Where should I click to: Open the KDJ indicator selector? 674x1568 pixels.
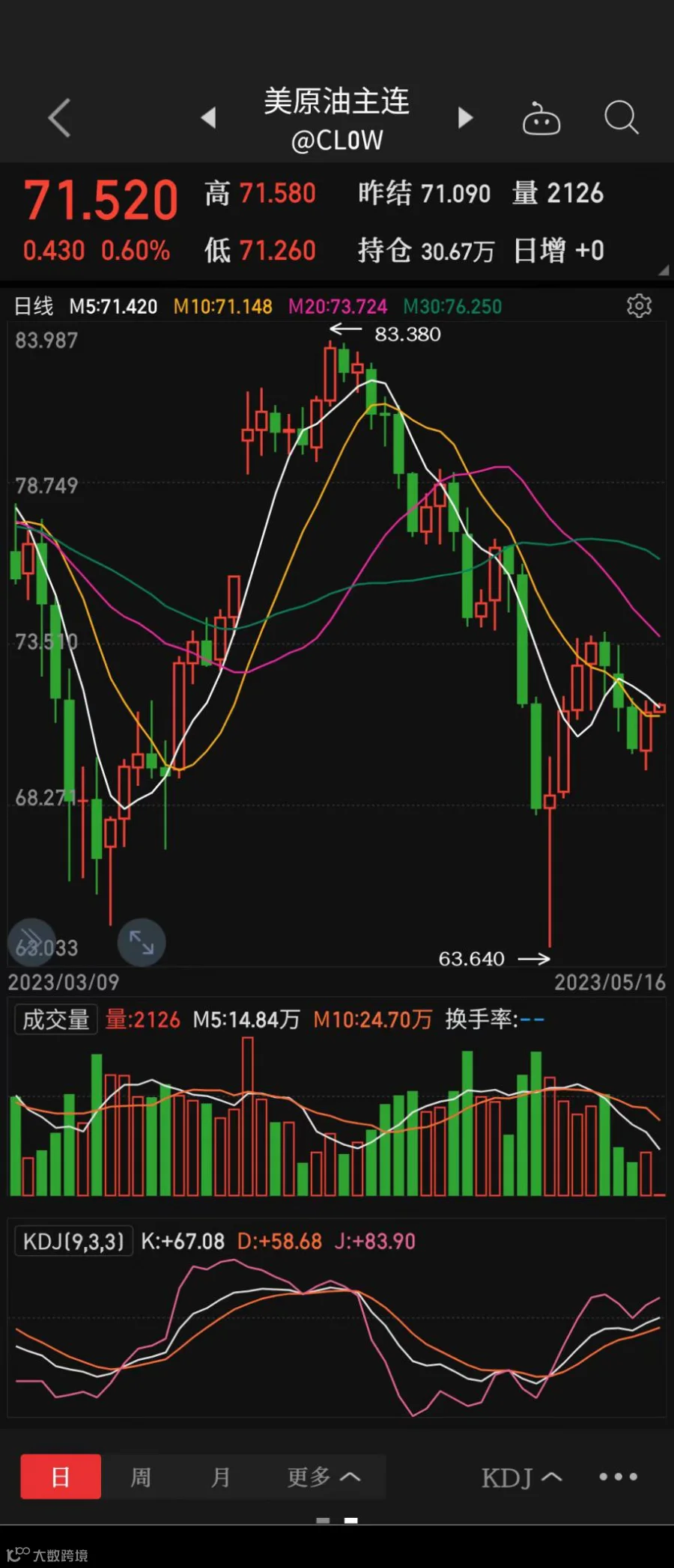[522, 1477]
